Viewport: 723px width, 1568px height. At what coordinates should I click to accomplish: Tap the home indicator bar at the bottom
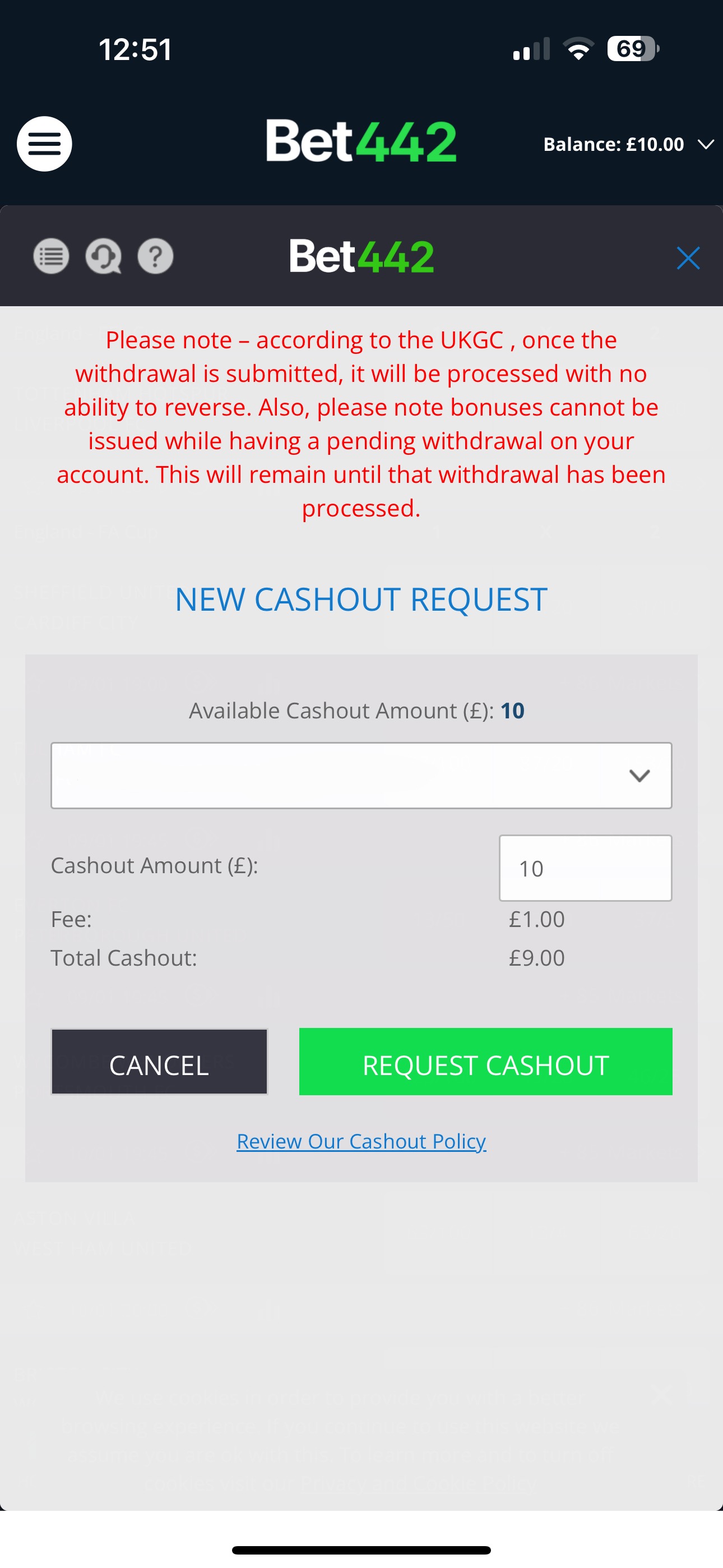pos(361,1548)
